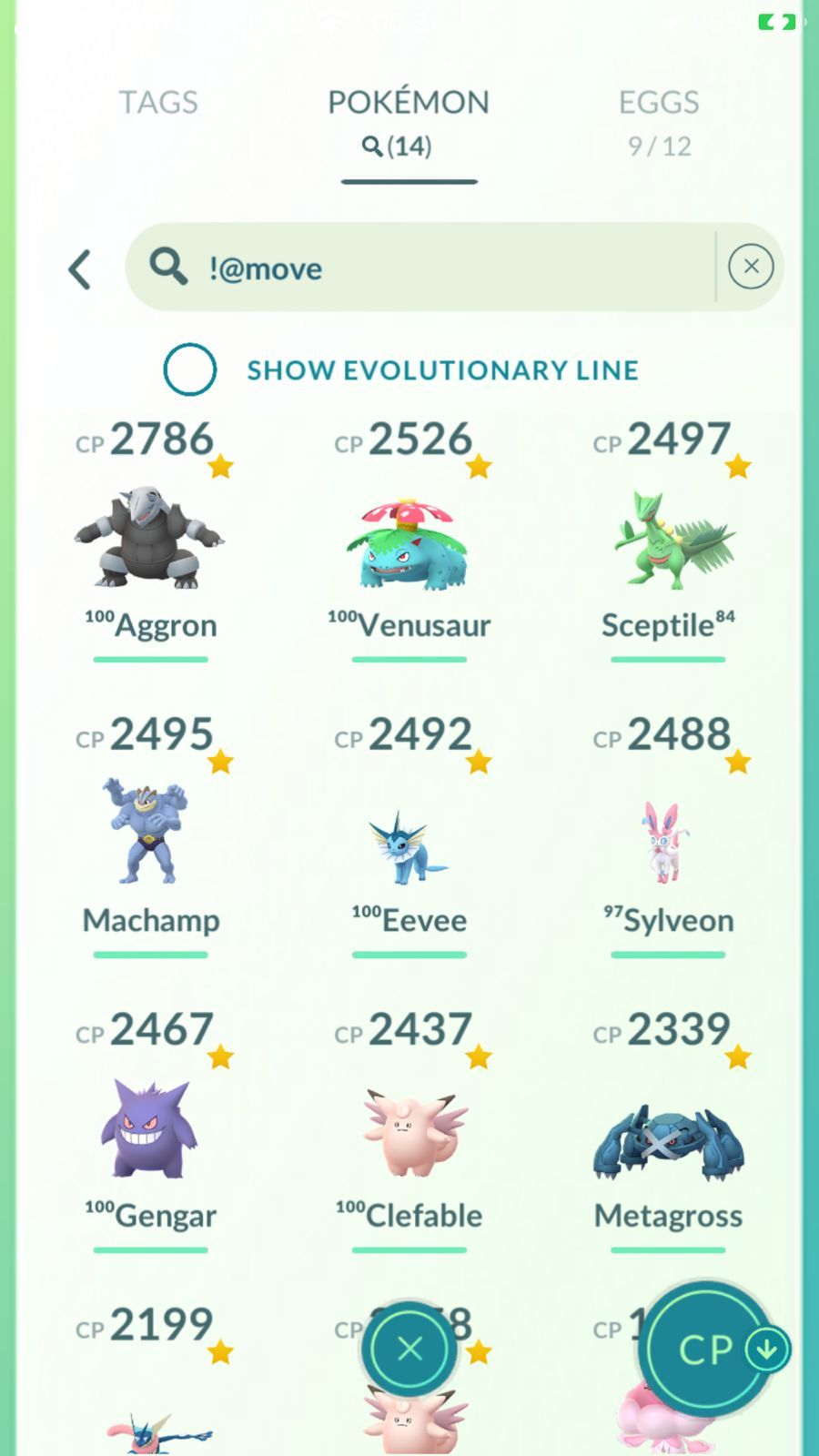Viewport: 819px width, 1456px height.
Task: Open Sceptile CP 2497
Action: (668, 539)
